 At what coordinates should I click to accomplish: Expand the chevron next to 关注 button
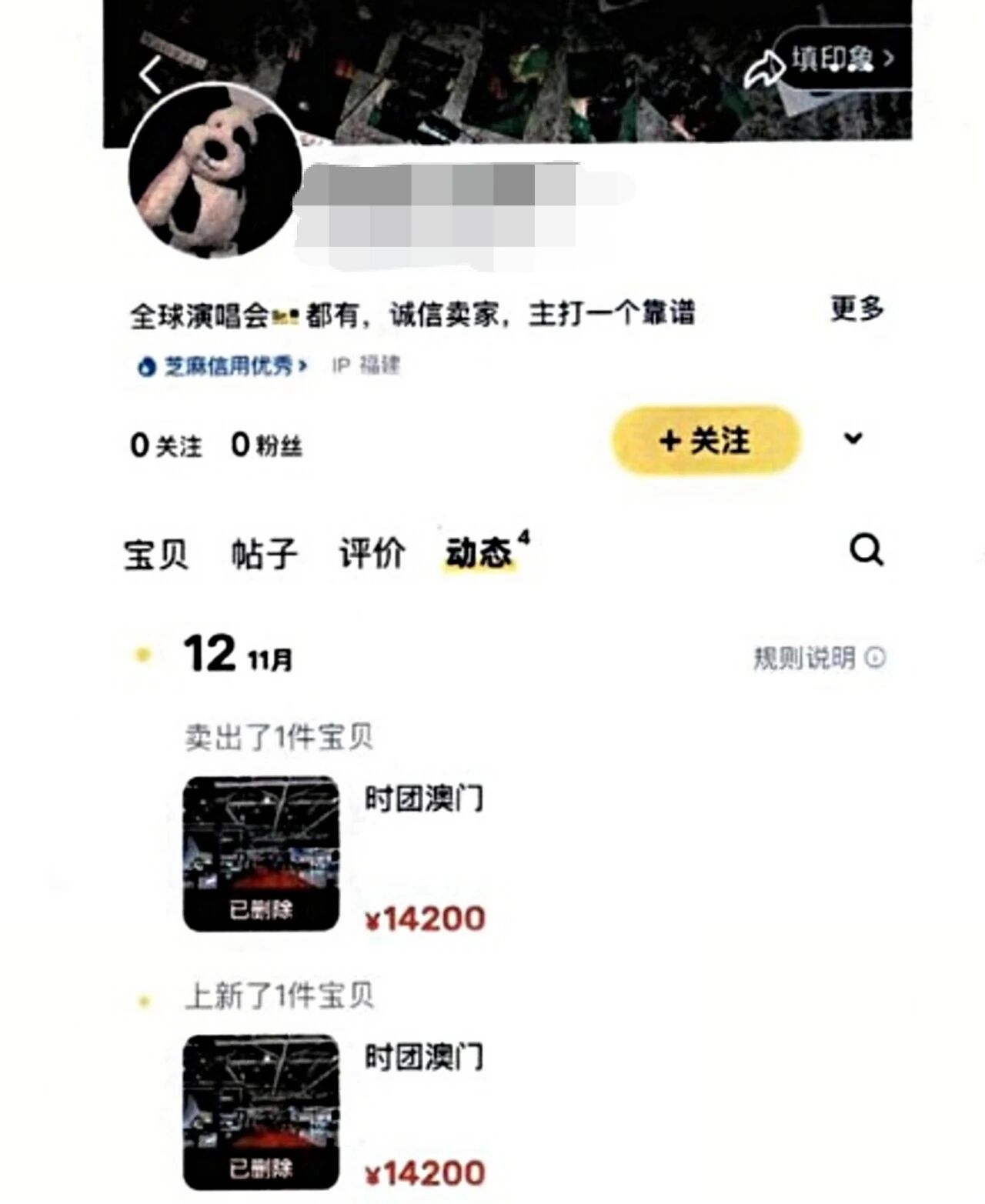(x=853, y=439)
